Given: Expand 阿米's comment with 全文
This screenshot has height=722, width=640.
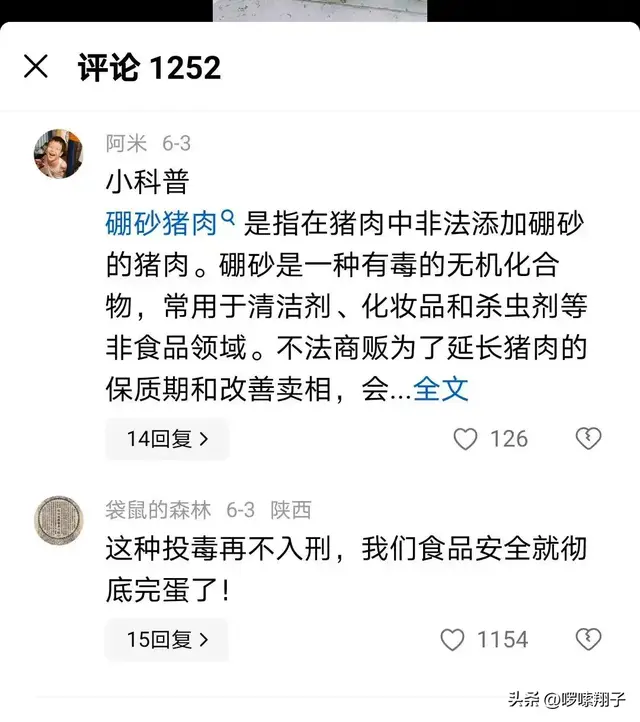Looking at the screenshot, I should [441, 389].
